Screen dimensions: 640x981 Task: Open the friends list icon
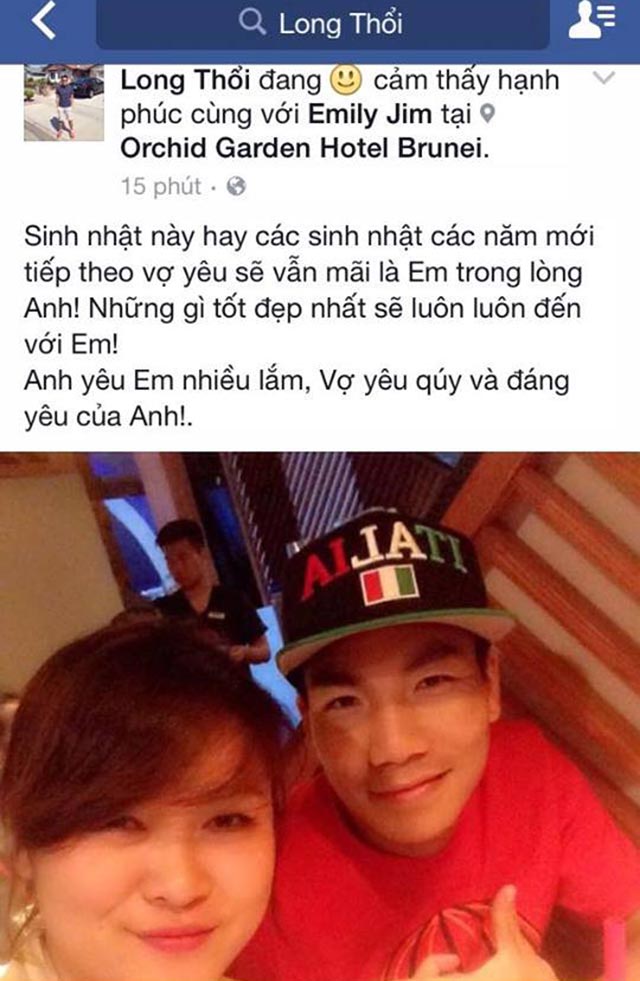591,22
